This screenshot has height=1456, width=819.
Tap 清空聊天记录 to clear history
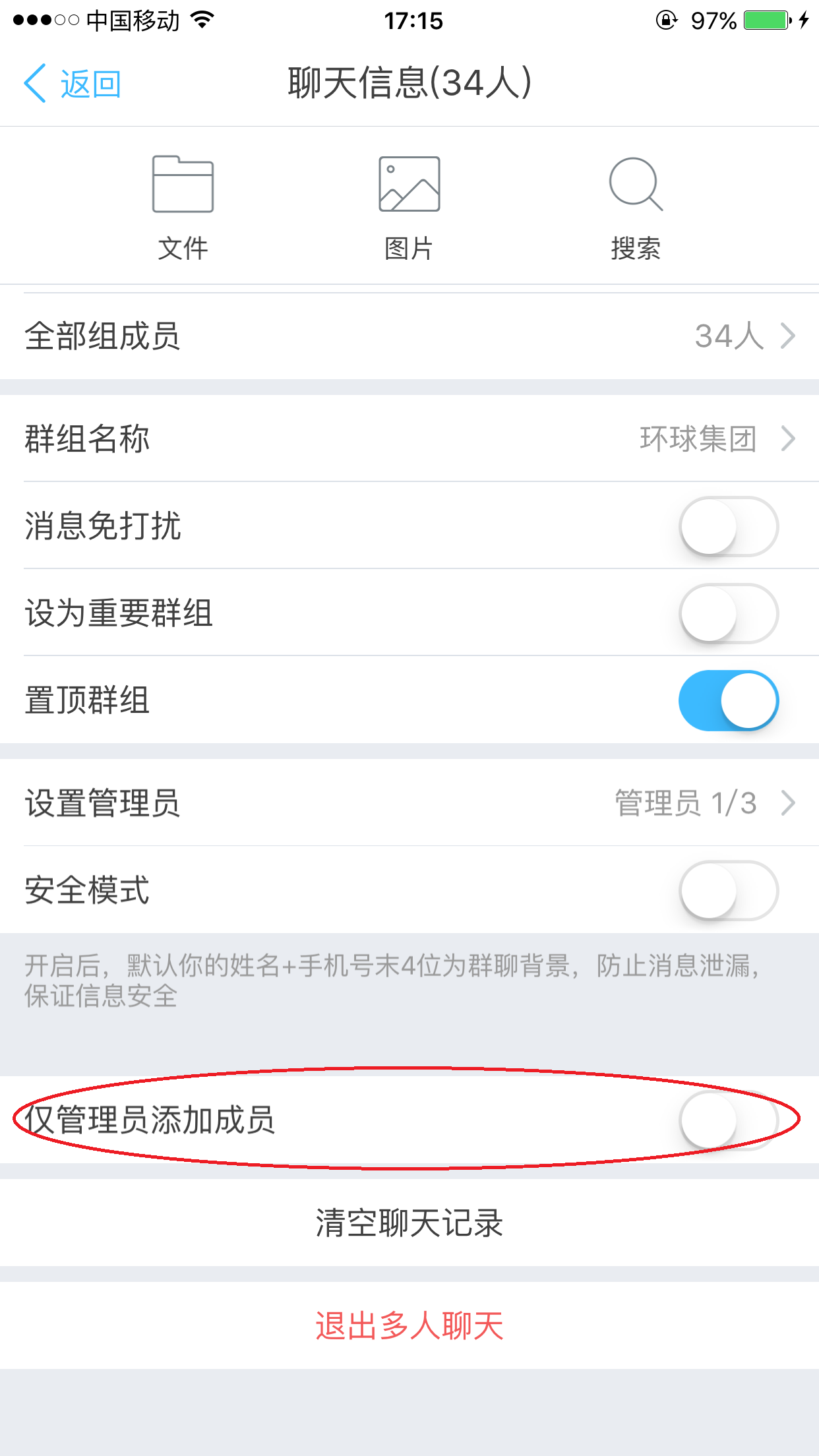pyautogui.click(x=409, y=1223)
